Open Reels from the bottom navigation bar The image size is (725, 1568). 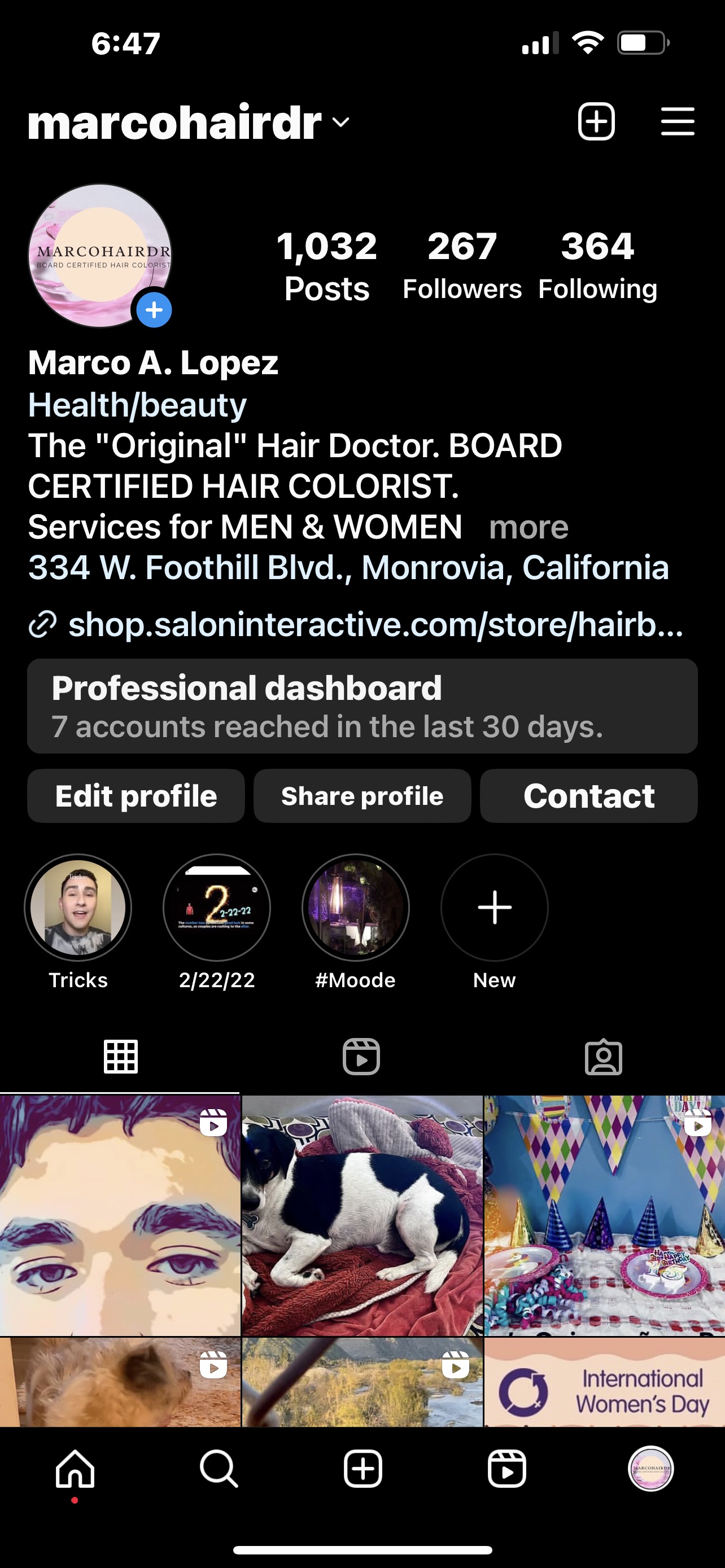coord(507,1468)
